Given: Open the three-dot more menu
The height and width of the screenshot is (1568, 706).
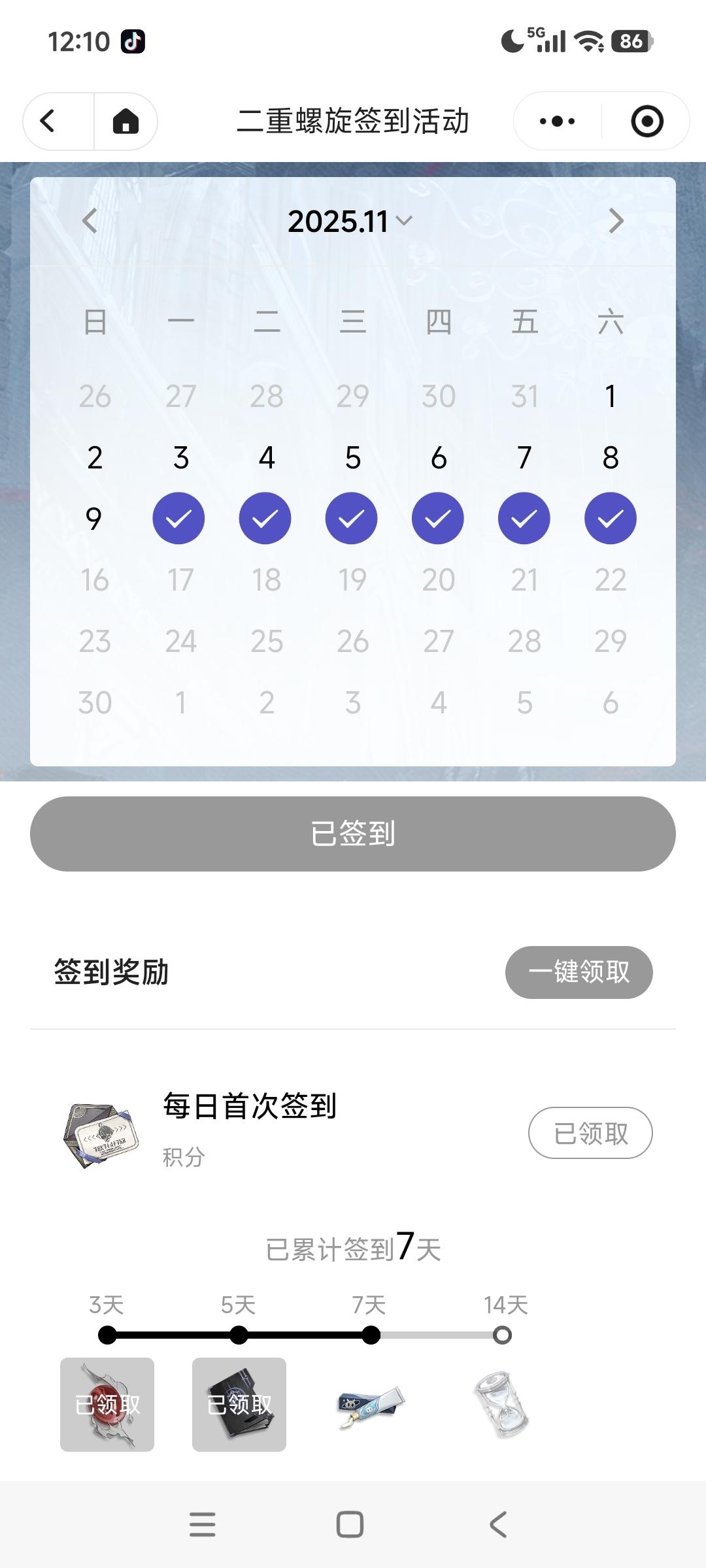Looking at the screenshot, I should coord(557,122).
